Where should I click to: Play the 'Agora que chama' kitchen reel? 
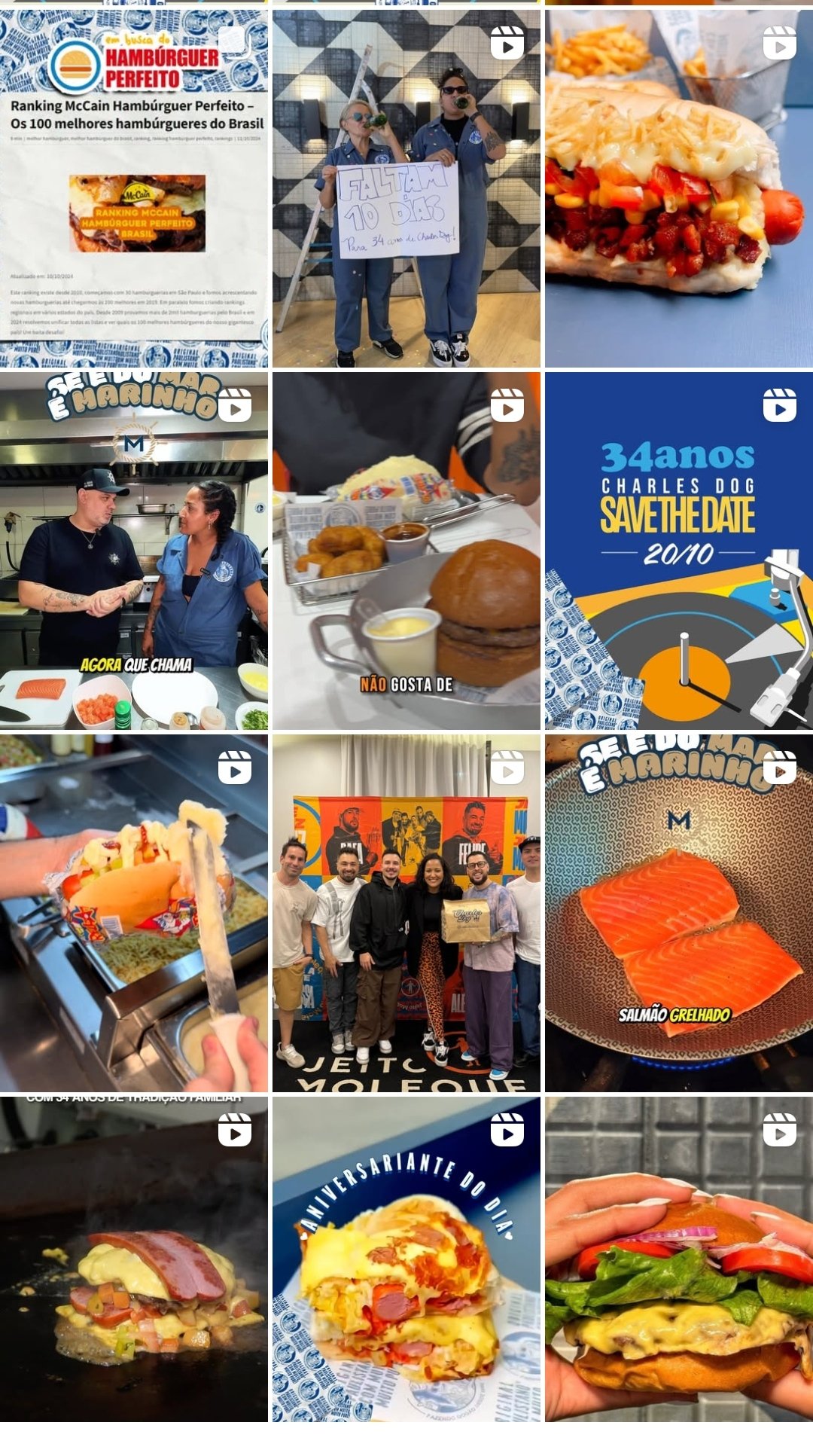tap(134, 551)
